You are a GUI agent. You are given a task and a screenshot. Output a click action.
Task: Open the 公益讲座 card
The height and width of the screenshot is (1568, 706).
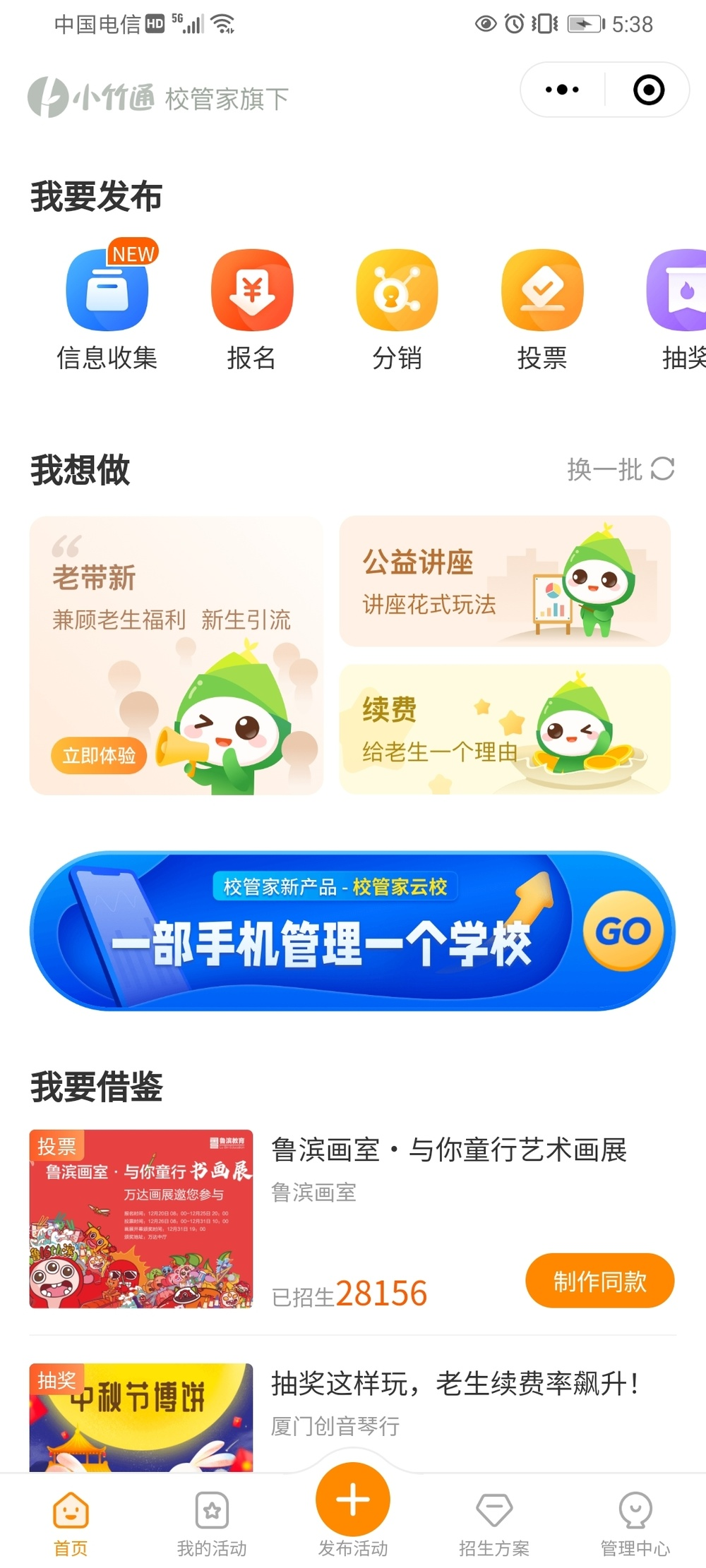click(504, 581)
